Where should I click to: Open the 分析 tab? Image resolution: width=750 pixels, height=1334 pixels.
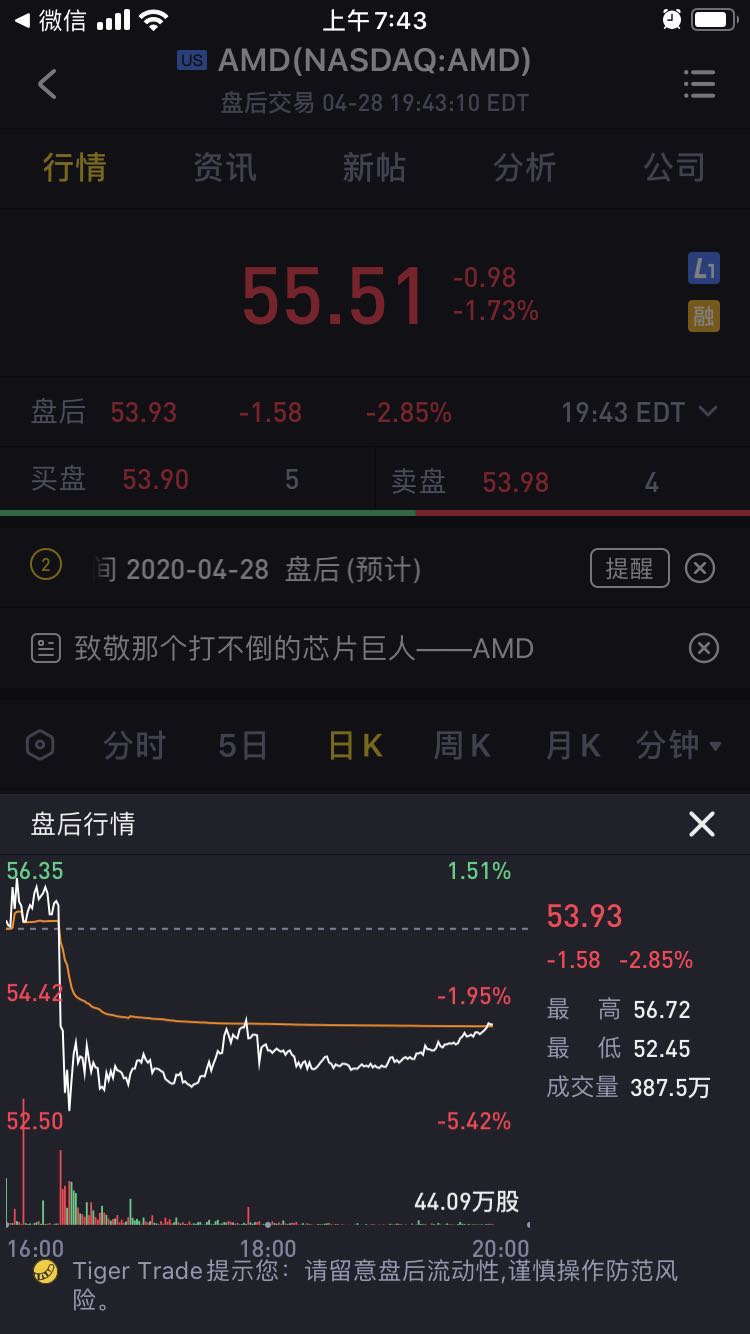[524, 167]
